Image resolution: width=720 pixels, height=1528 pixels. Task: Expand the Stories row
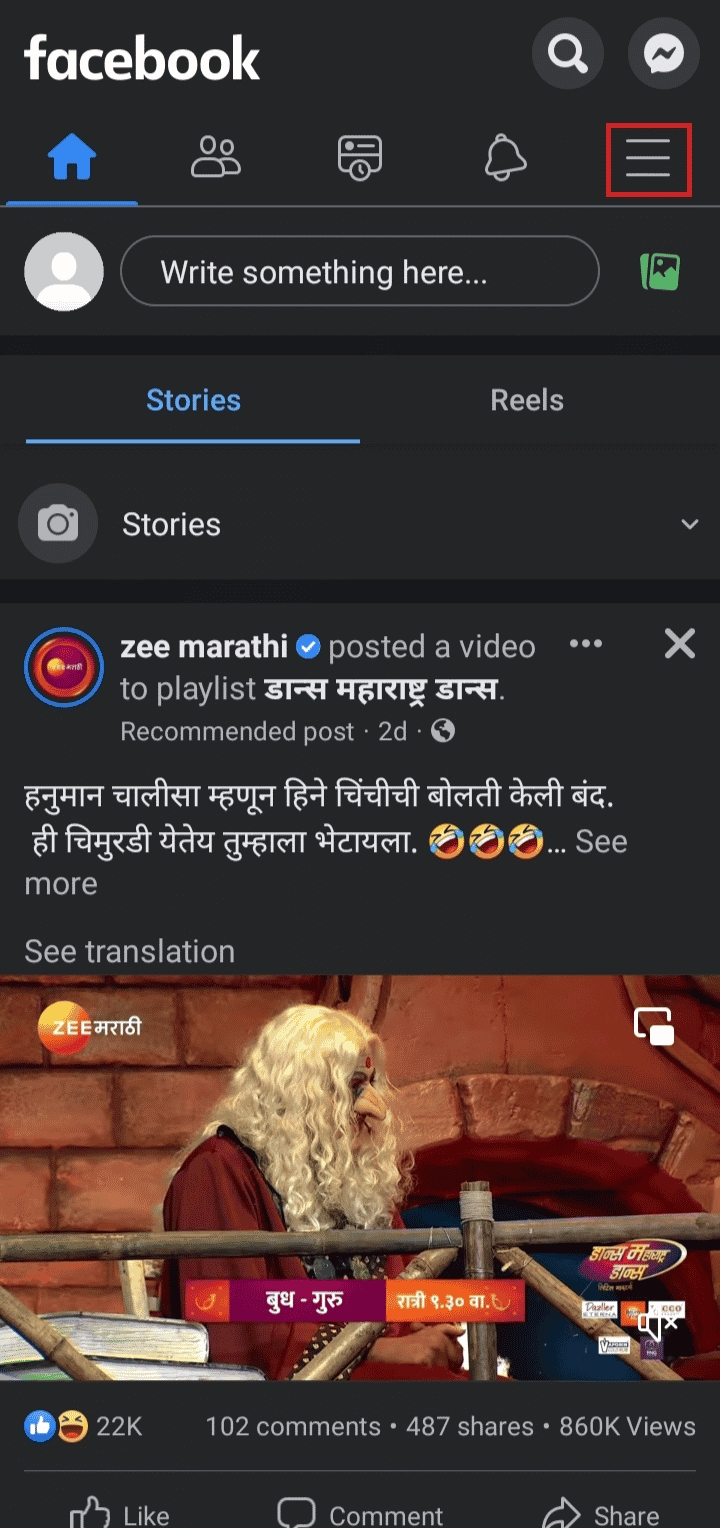tap(689, 524)
